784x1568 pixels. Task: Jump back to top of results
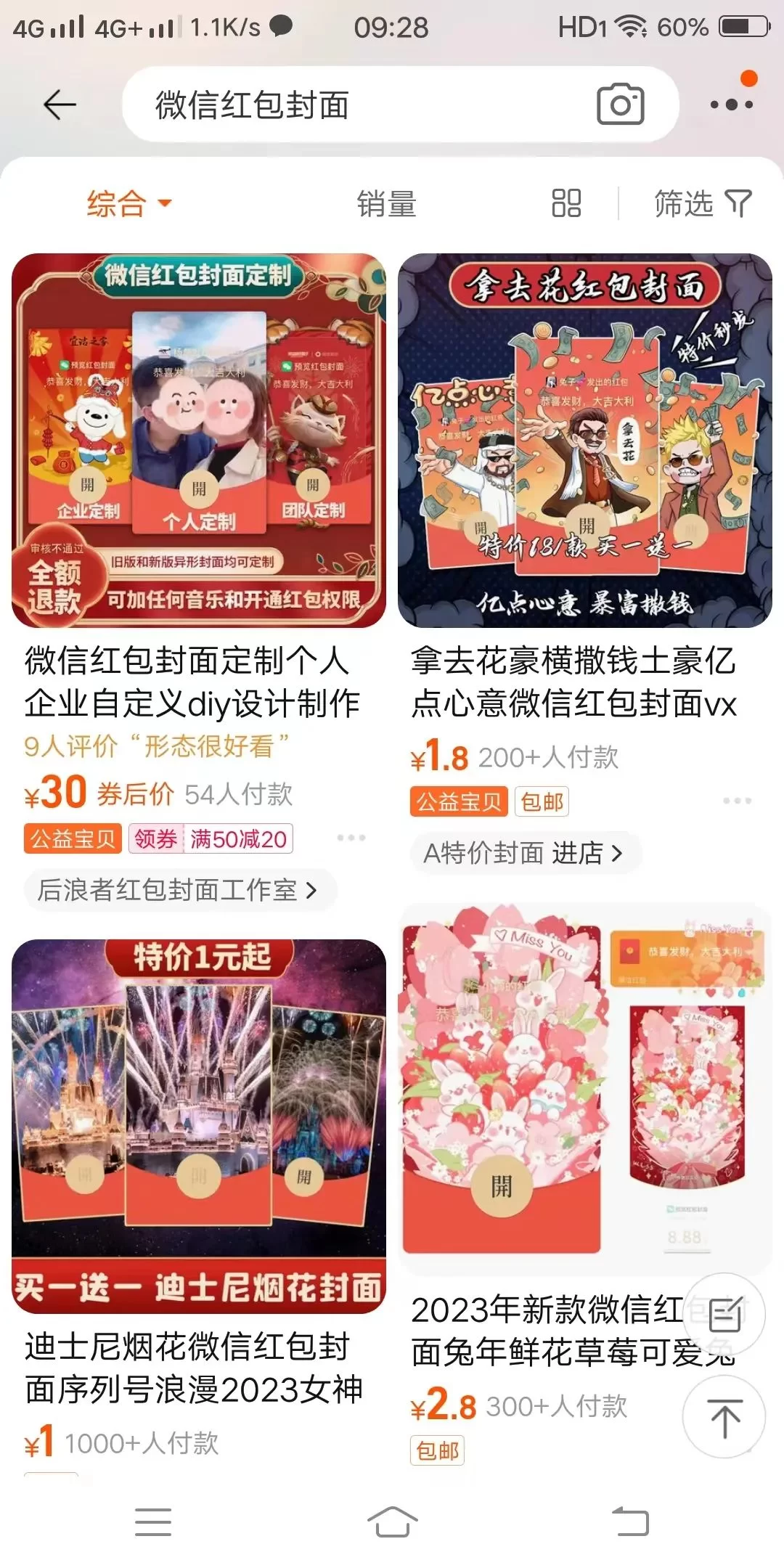point(724,1417)
